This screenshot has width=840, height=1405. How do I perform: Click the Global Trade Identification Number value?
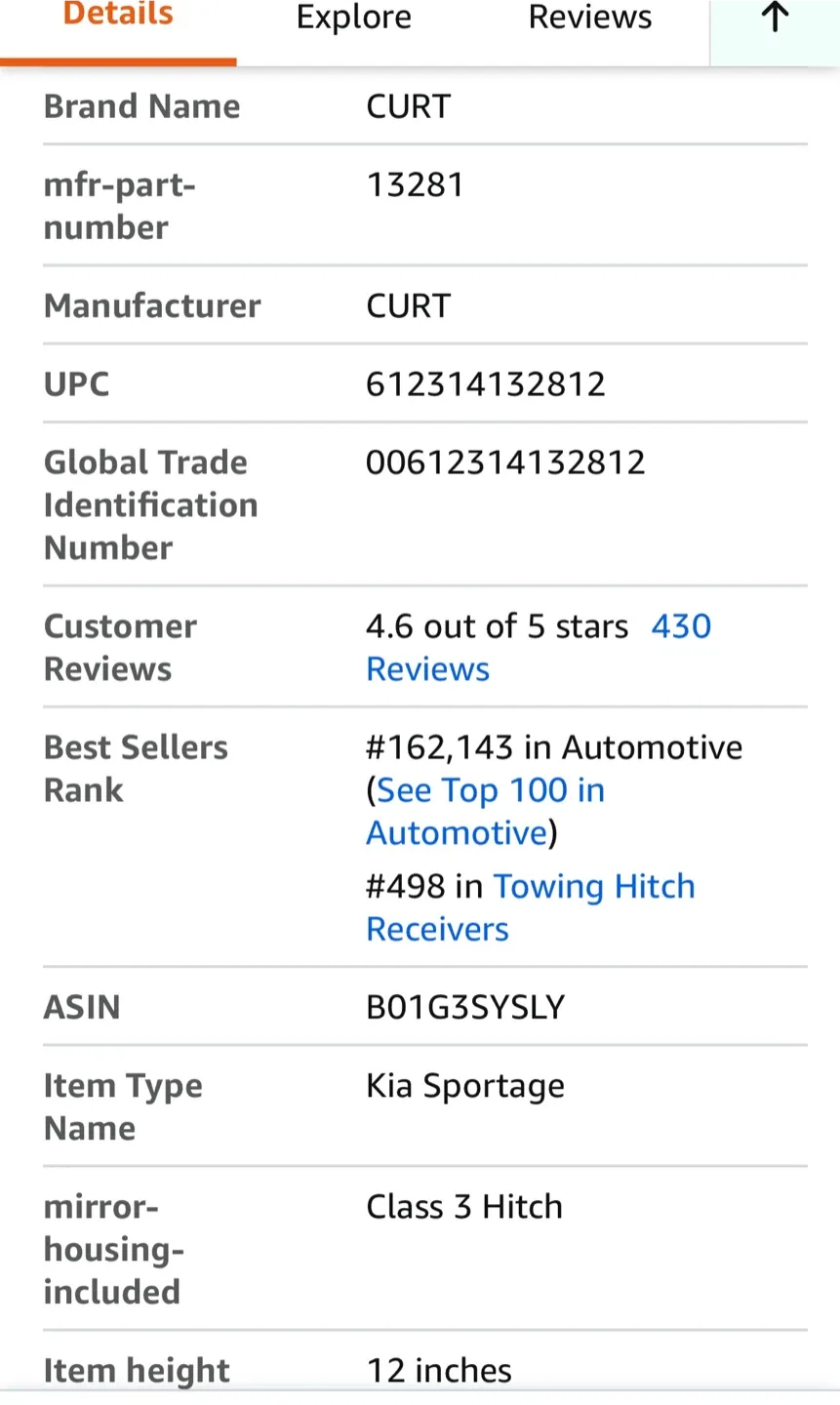click(x=505, y=462)
